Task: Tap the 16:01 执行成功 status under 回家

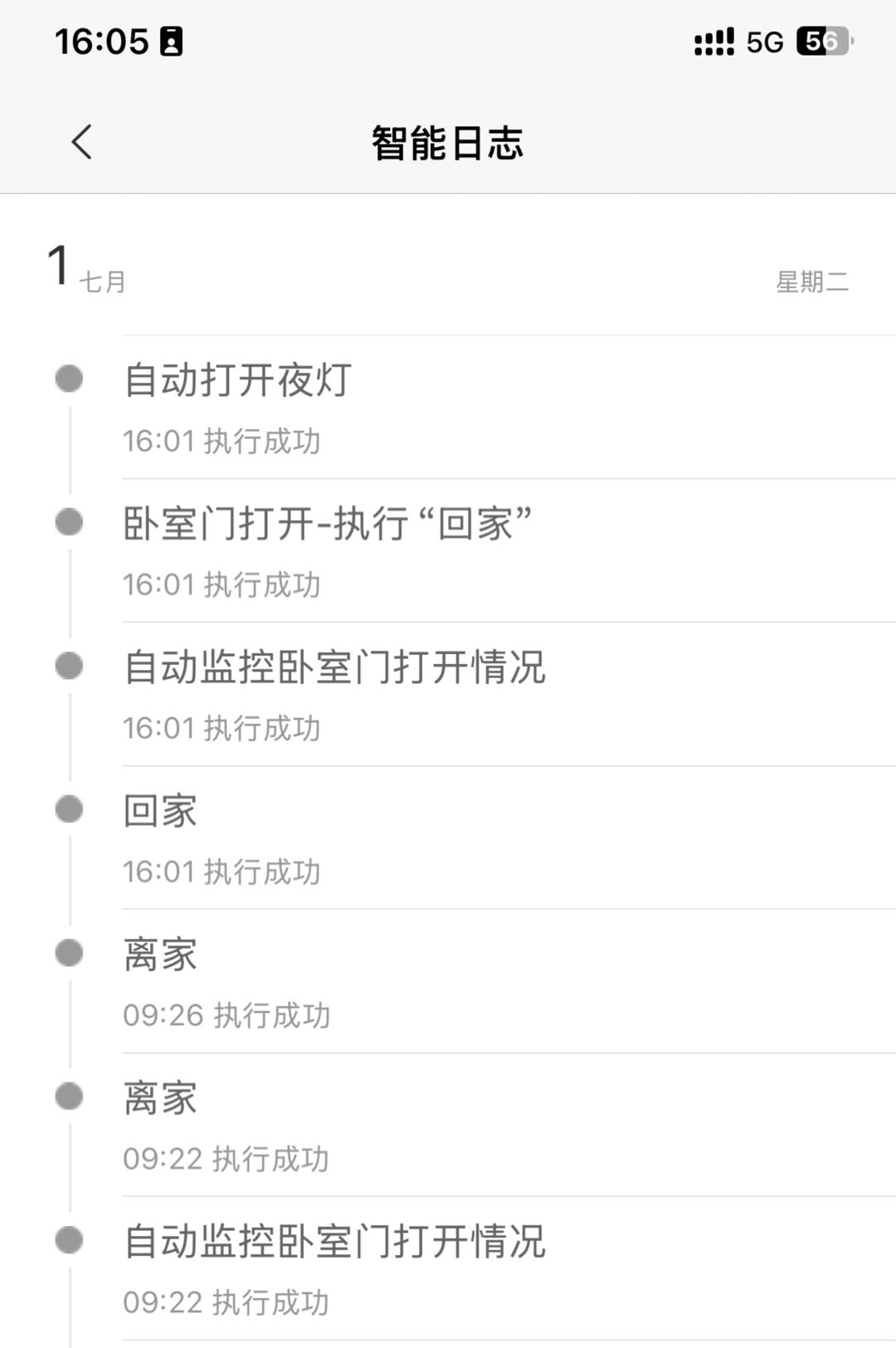Action: (x=223, y=871)
